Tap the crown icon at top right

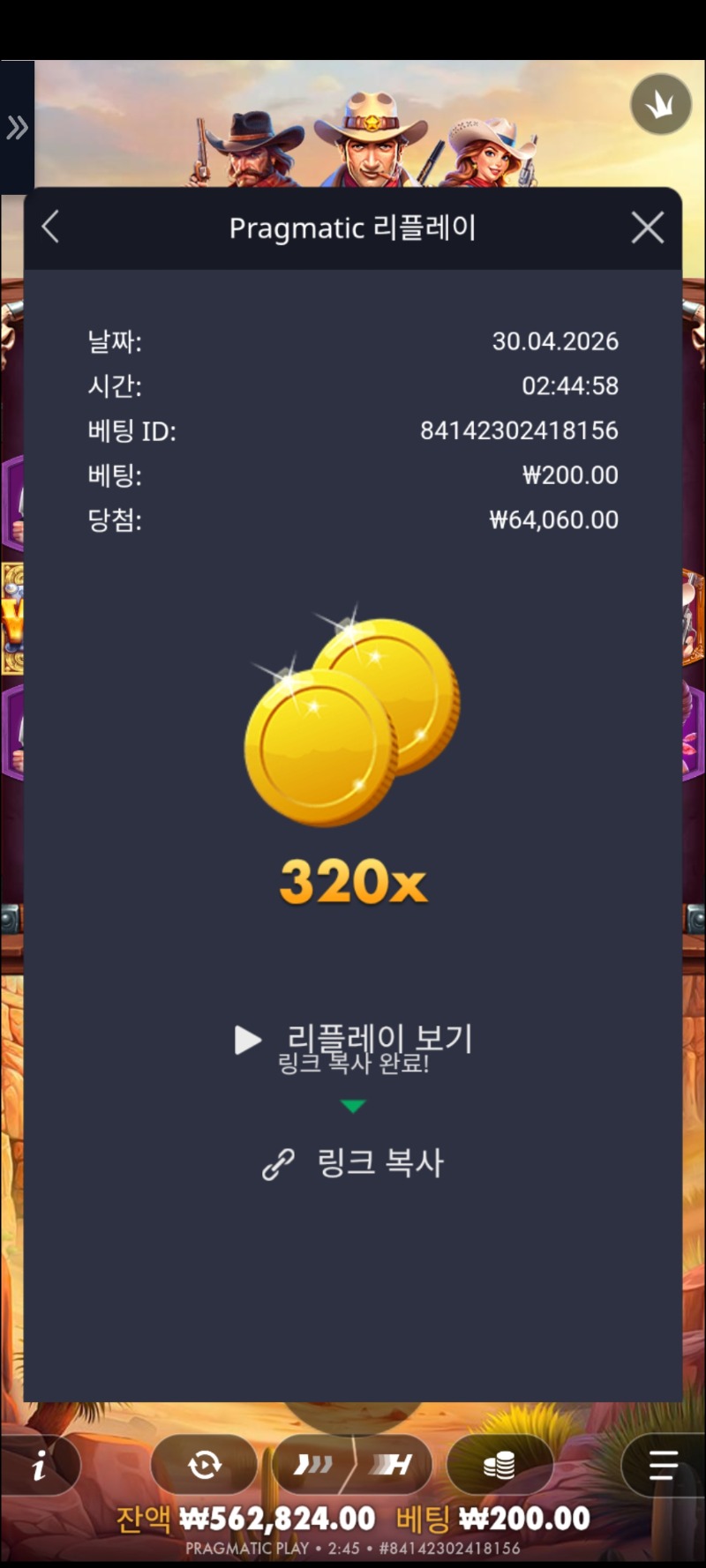(660, 105)
